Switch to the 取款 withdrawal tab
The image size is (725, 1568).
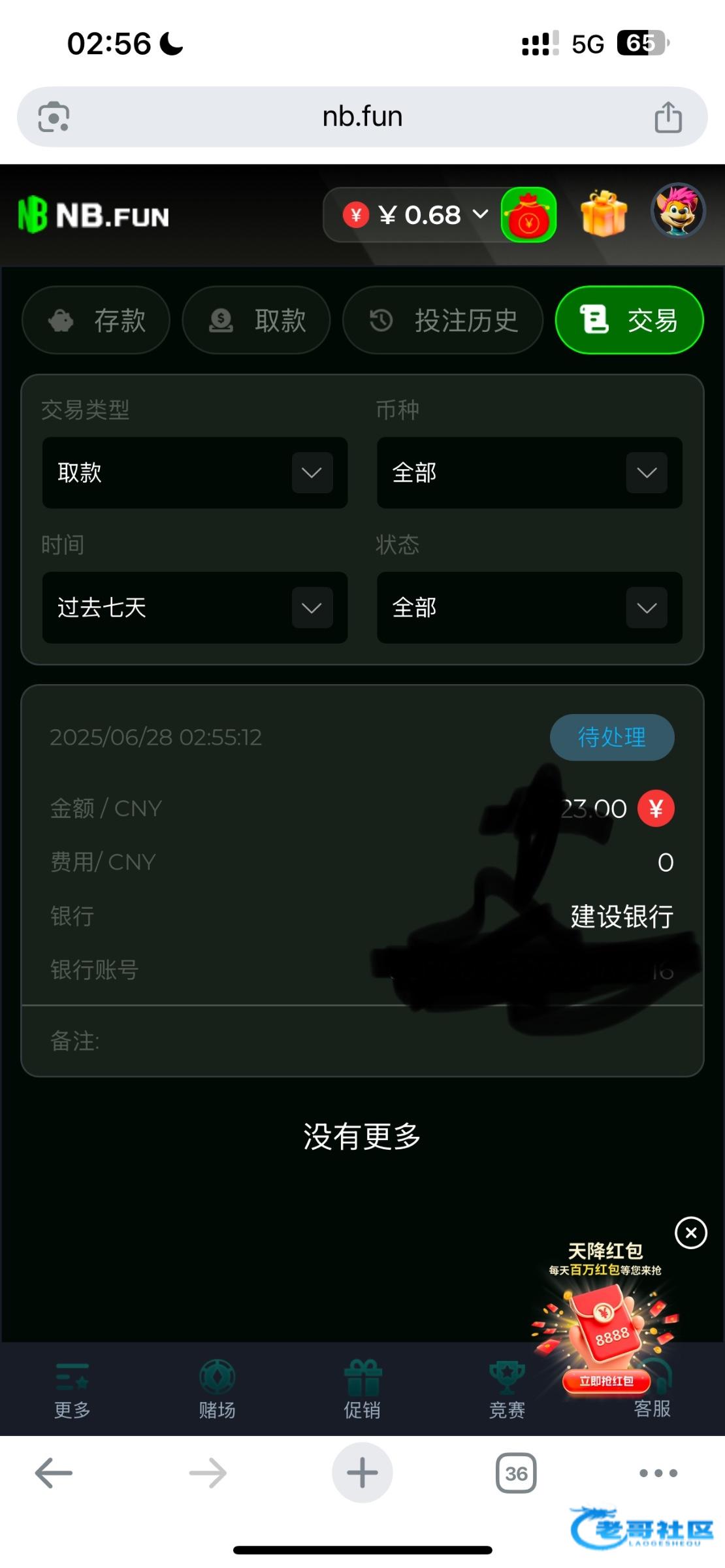[x=256, y=320]
